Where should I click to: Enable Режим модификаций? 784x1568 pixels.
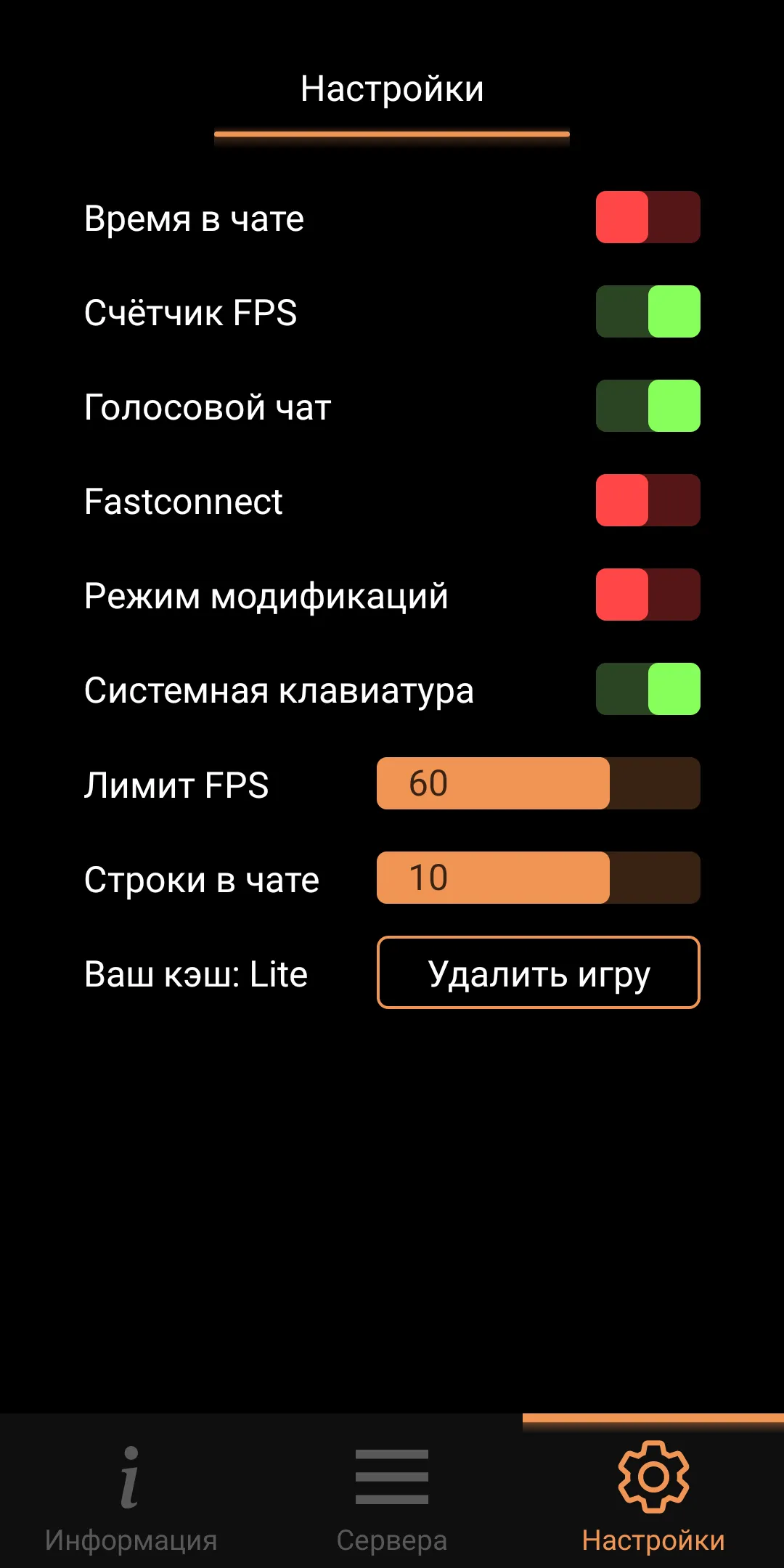(x=648, y=595)
